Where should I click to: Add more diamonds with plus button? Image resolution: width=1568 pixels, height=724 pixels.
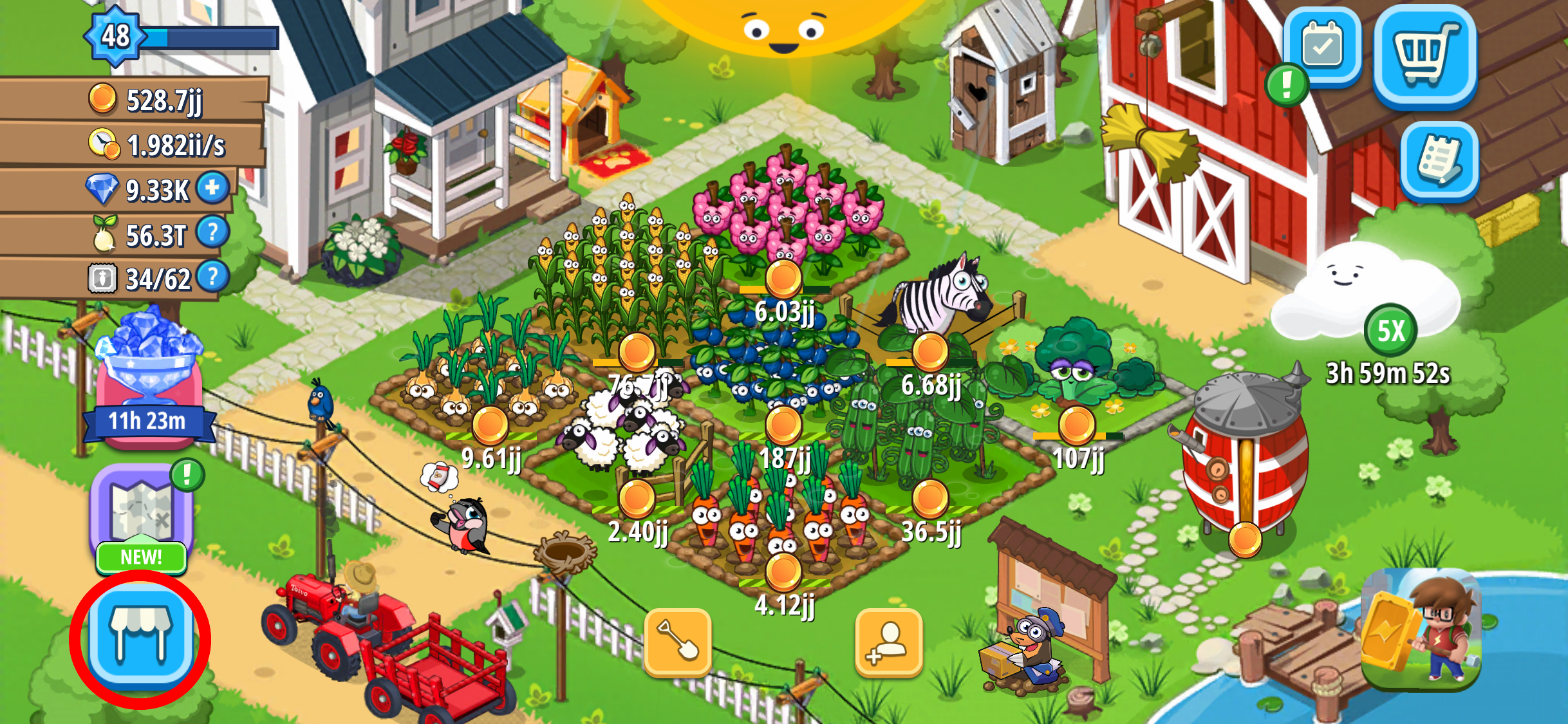[213, 188]
